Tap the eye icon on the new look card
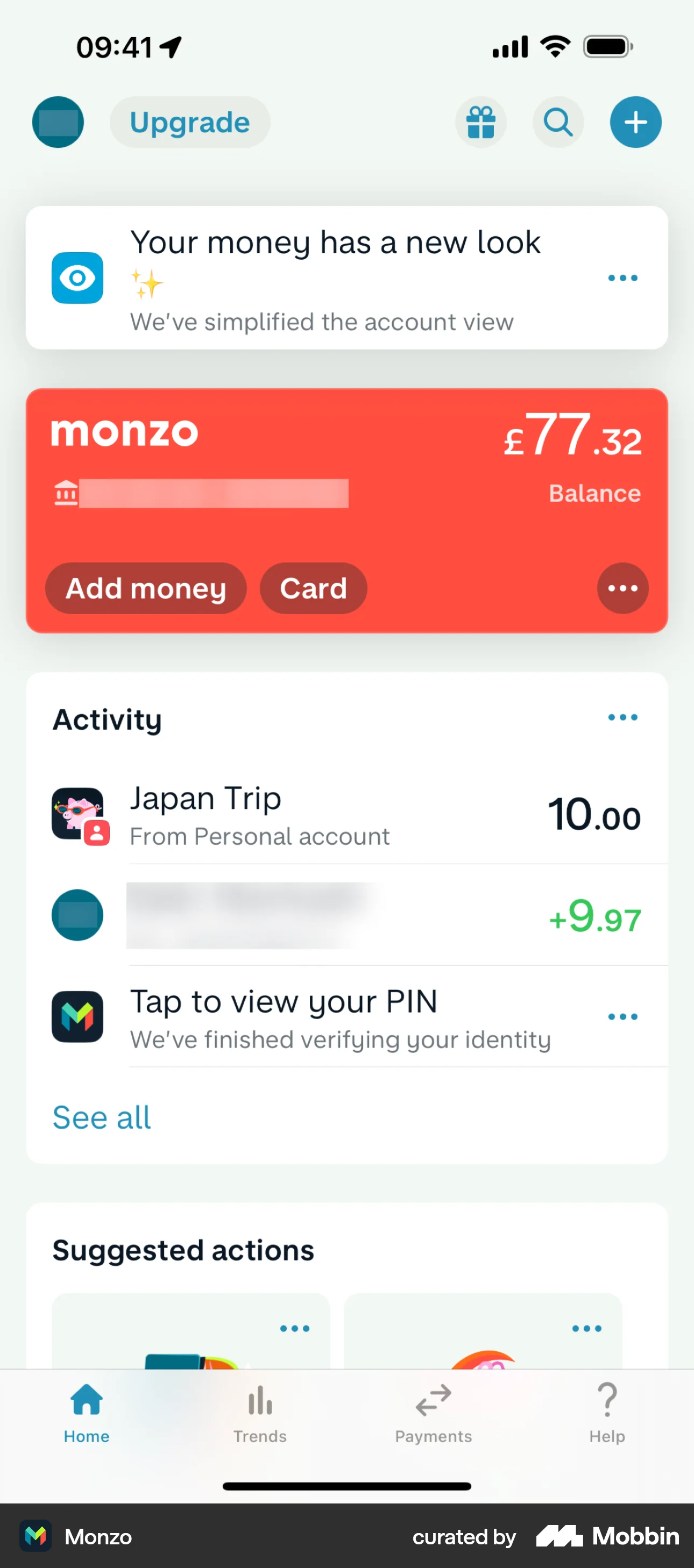 (77, 278)
